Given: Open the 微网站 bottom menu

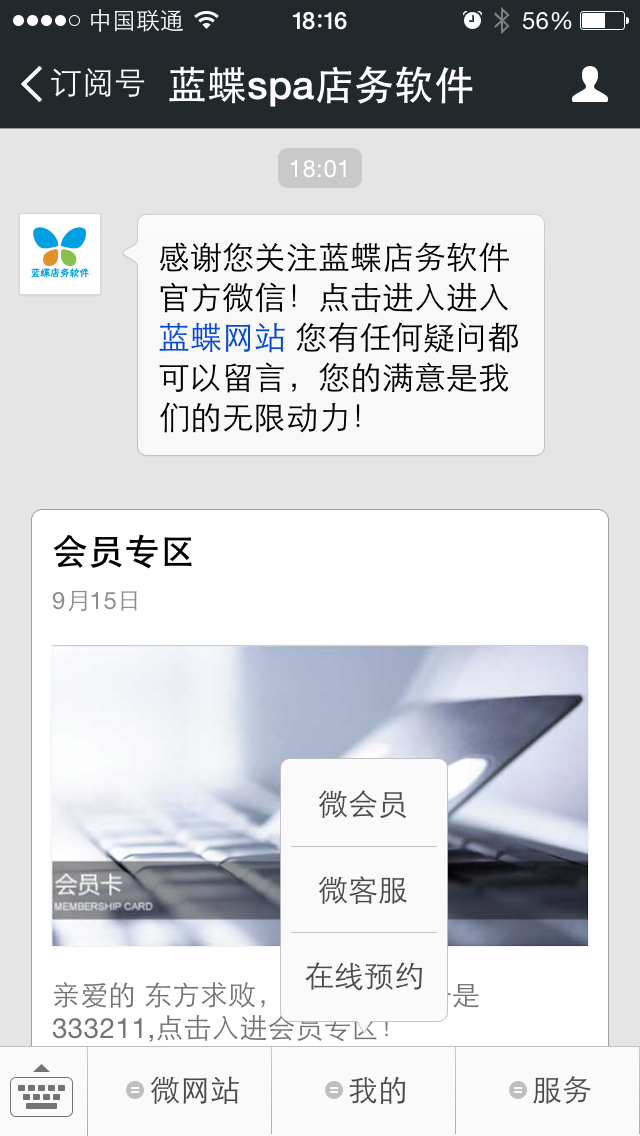Looking at the screenshot, I should coord(181,1091).
